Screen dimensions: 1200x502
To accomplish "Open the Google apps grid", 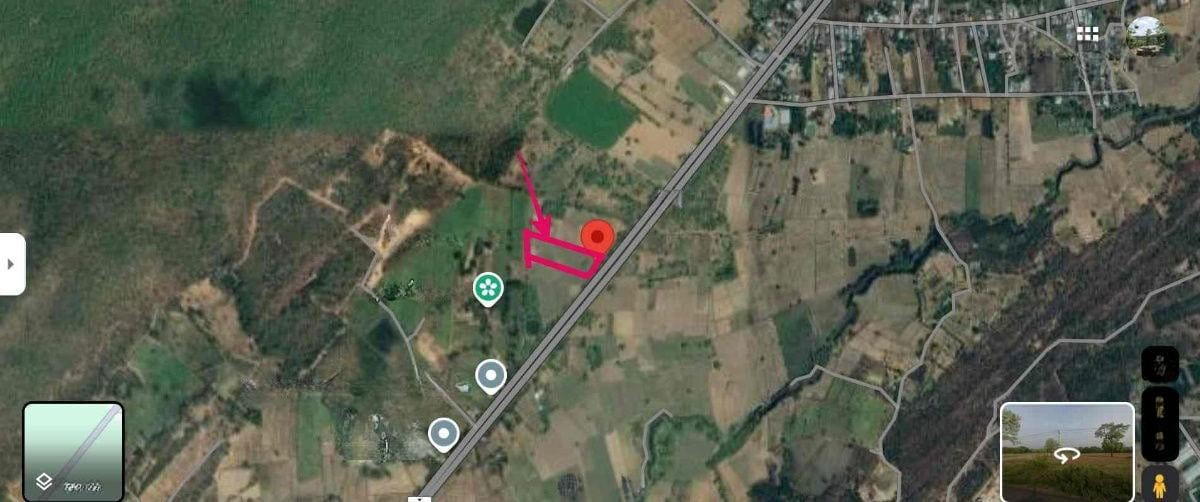I will tap(1088, 34).
